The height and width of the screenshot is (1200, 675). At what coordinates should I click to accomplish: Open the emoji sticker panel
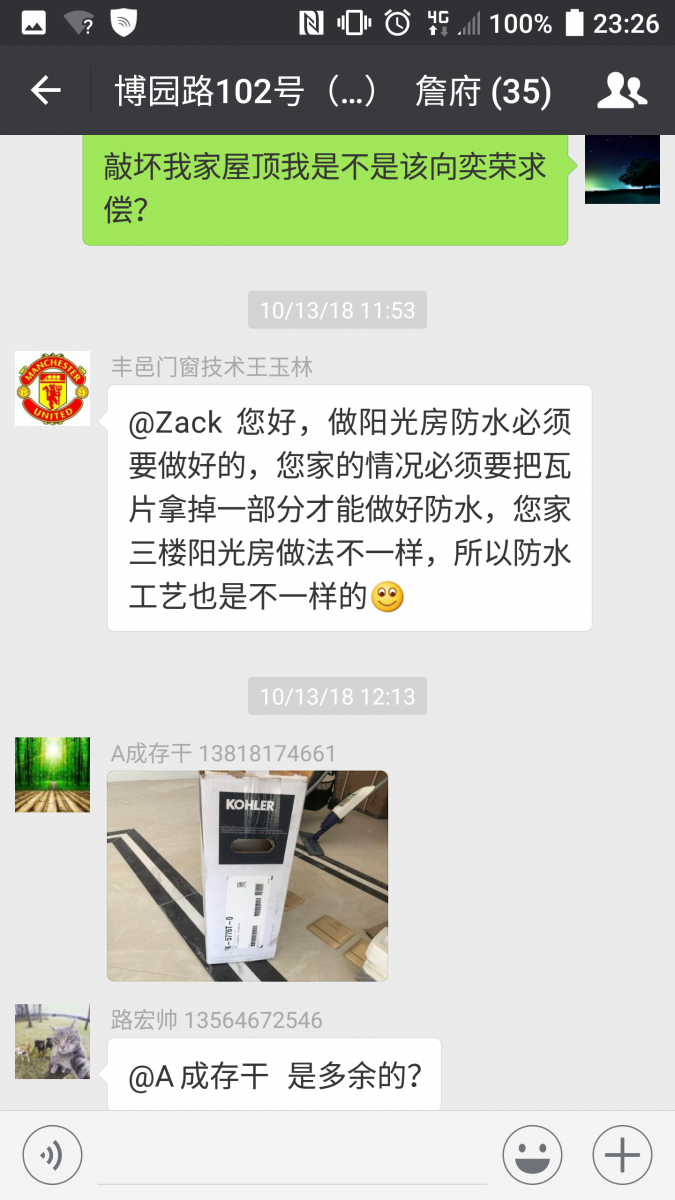point(532,1156)
